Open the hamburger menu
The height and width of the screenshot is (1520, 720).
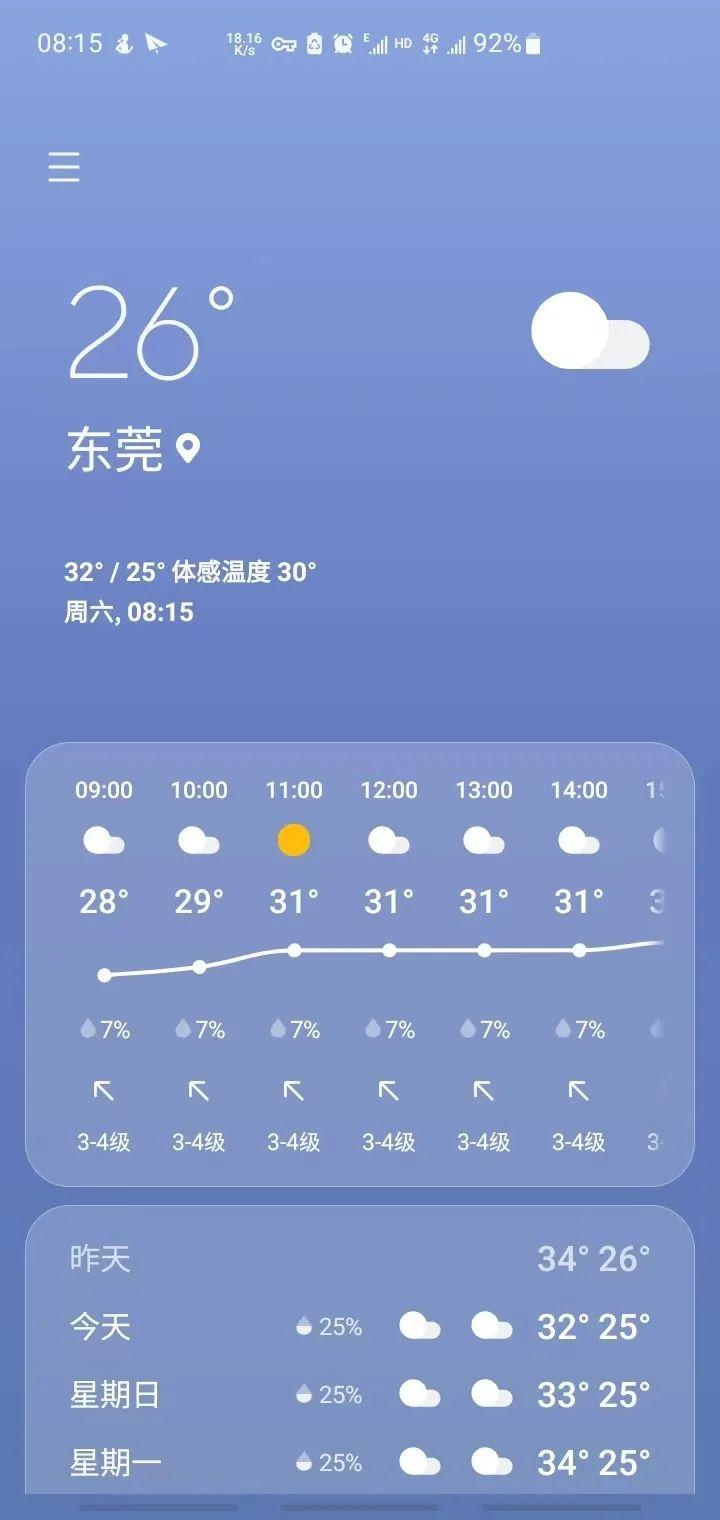64,167
